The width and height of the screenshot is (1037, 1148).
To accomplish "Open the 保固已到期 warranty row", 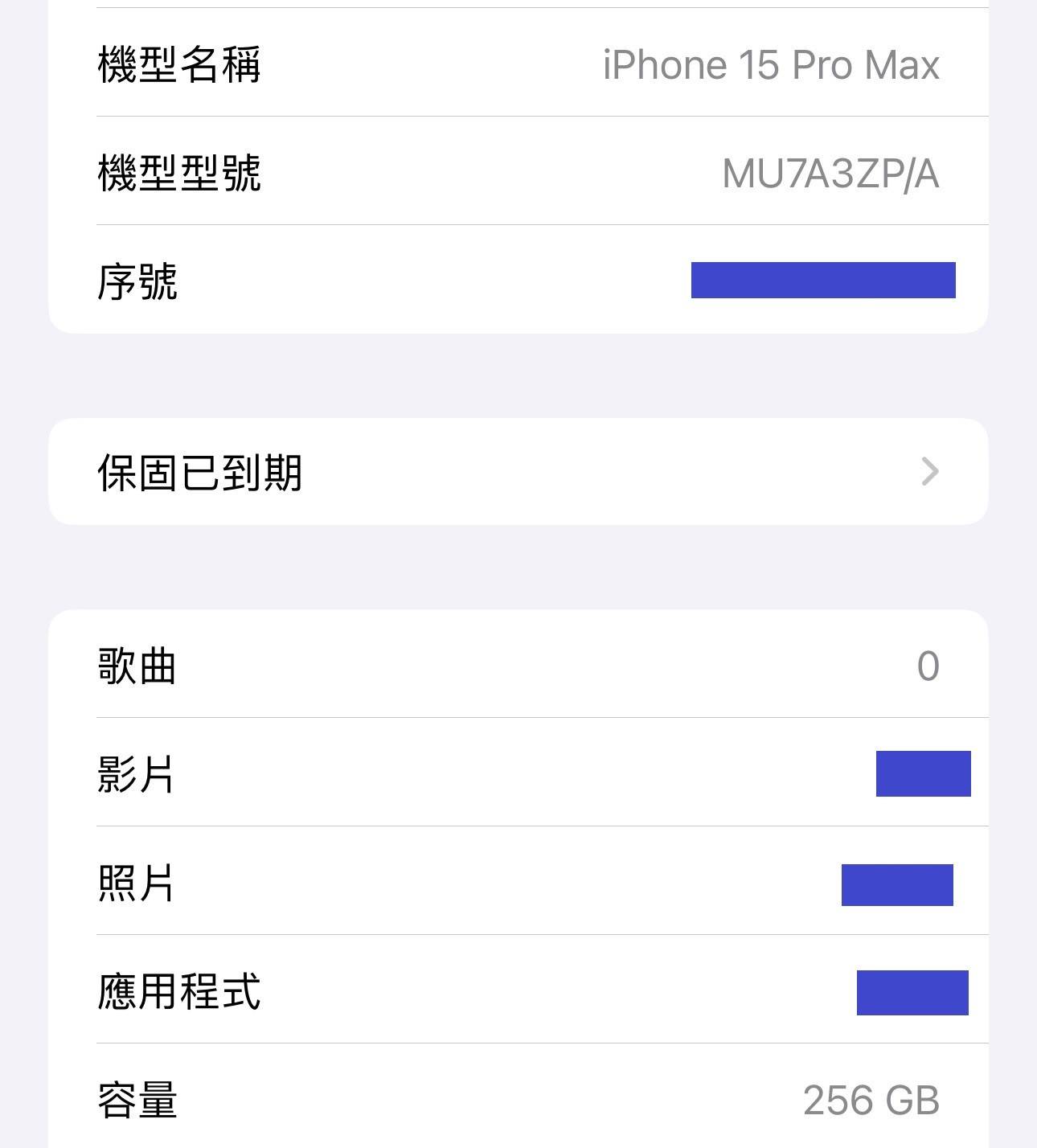I will [x=518, y=472].
